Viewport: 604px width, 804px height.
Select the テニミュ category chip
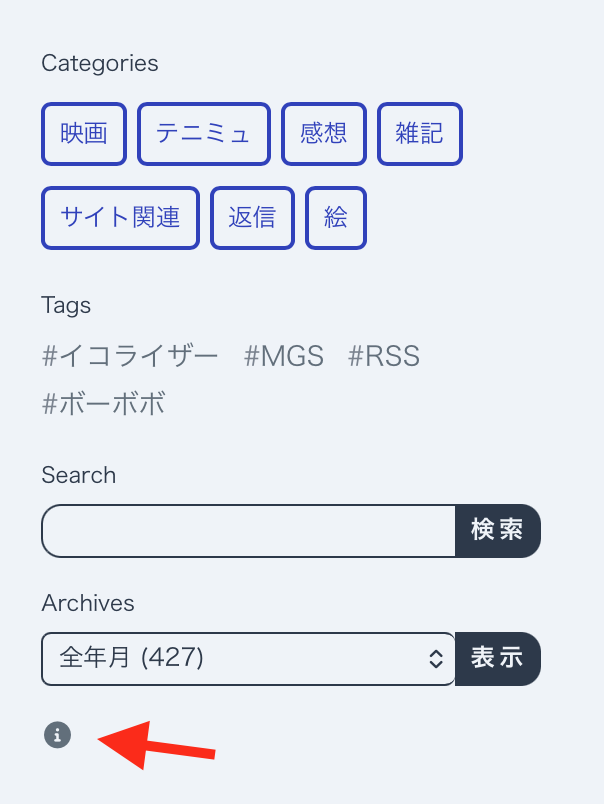coord(204,134)
